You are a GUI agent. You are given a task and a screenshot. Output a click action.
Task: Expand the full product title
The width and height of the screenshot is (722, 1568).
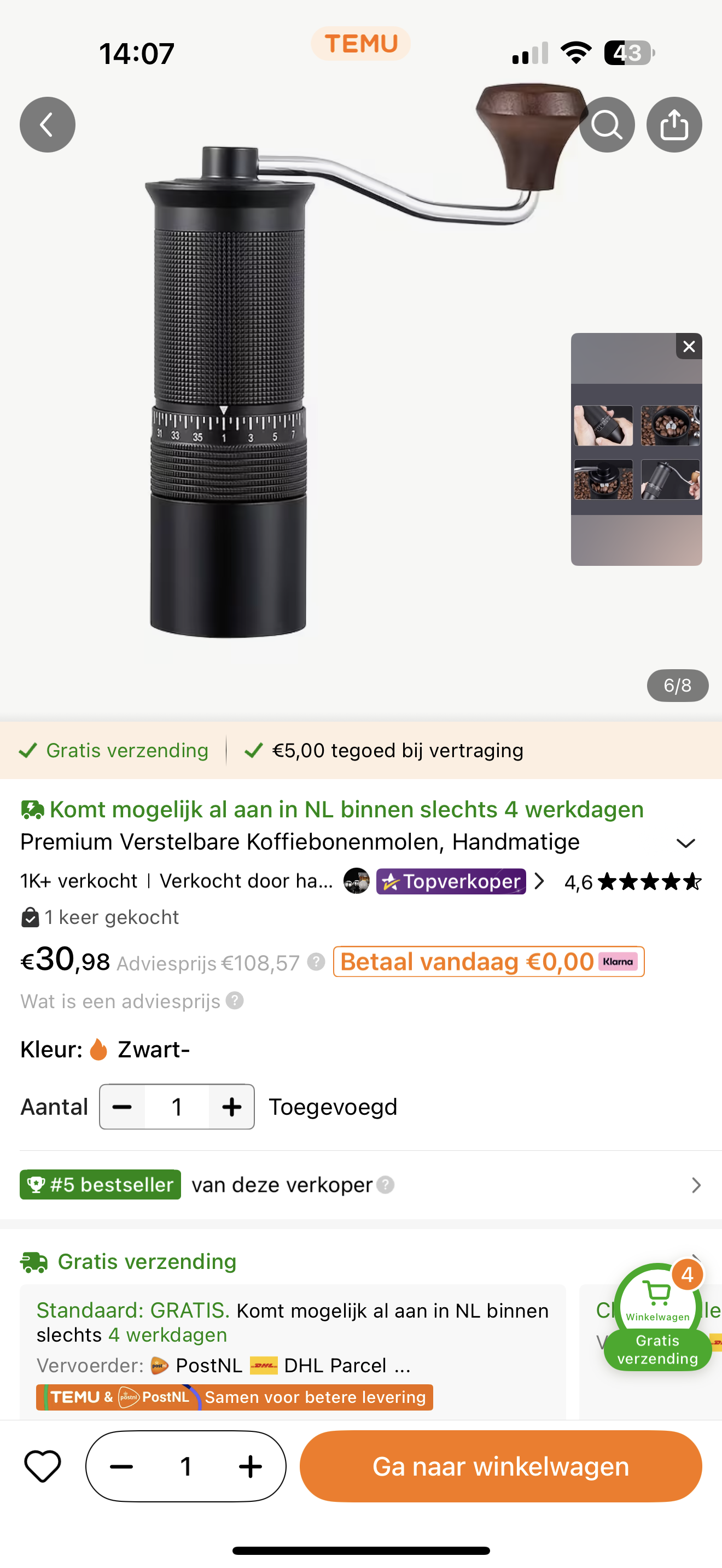click(x=685, y=843)
